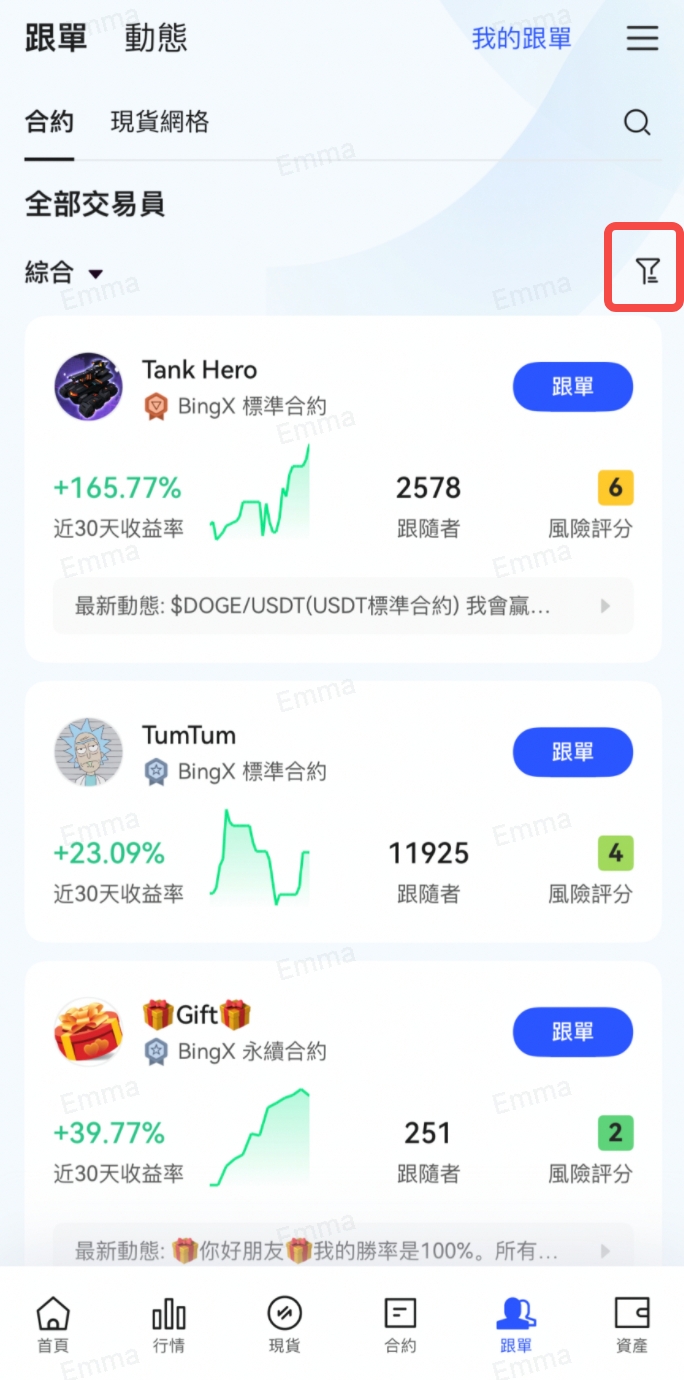684x1380 pixels.
Task: Open the search magnifier icon
Action: (637, 123)
